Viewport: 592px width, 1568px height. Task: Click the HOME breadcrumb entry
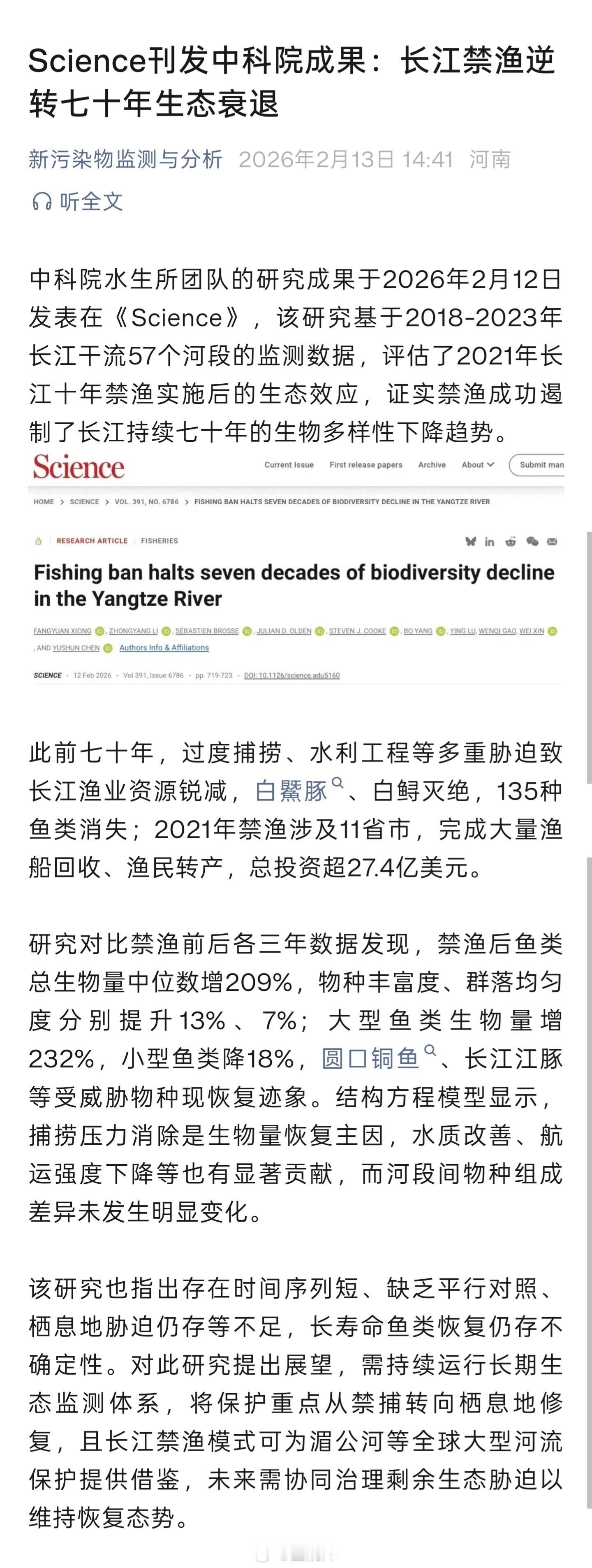(x=44, y=502)
